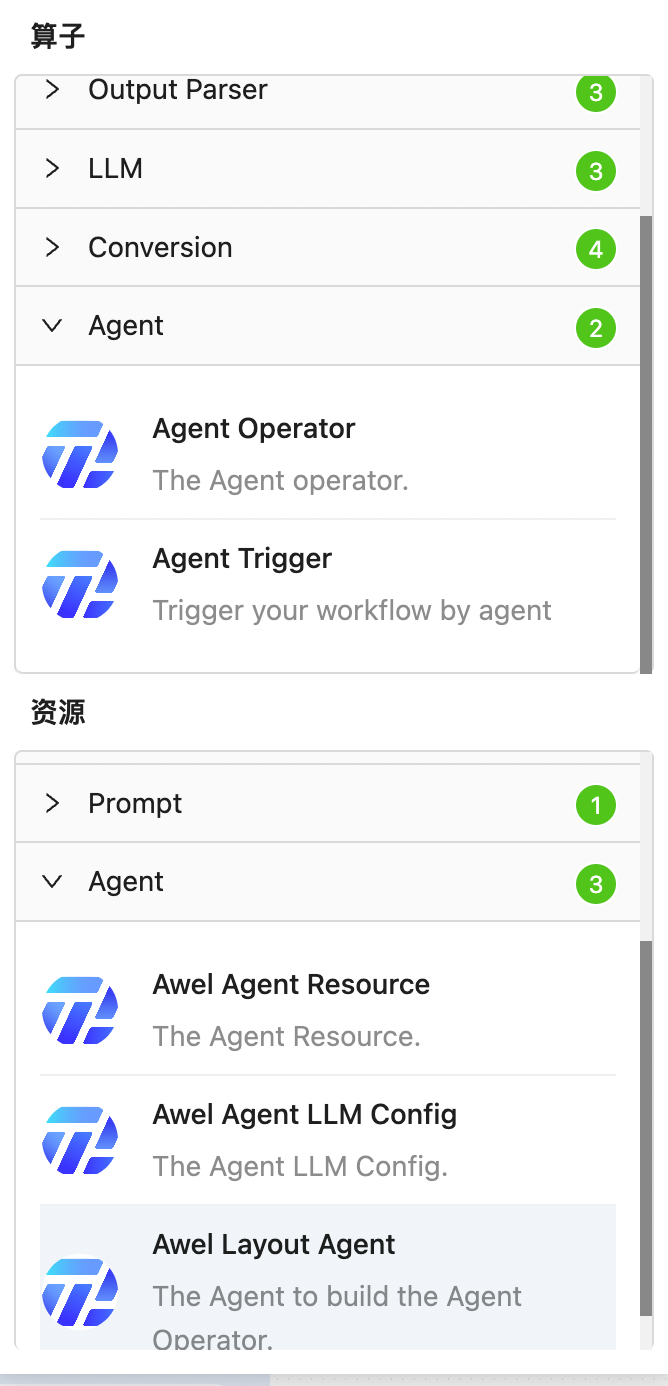Expand the Conversion section
The height and width of the screenshot is (1386, 668).
[160, 248]
